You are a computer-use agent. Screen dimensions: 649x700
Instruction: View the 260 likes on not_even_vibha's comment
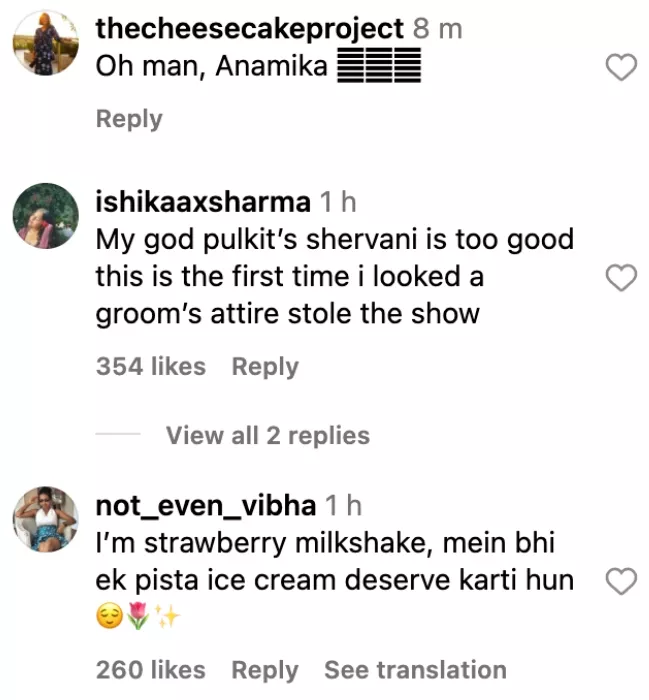(150, 670)
